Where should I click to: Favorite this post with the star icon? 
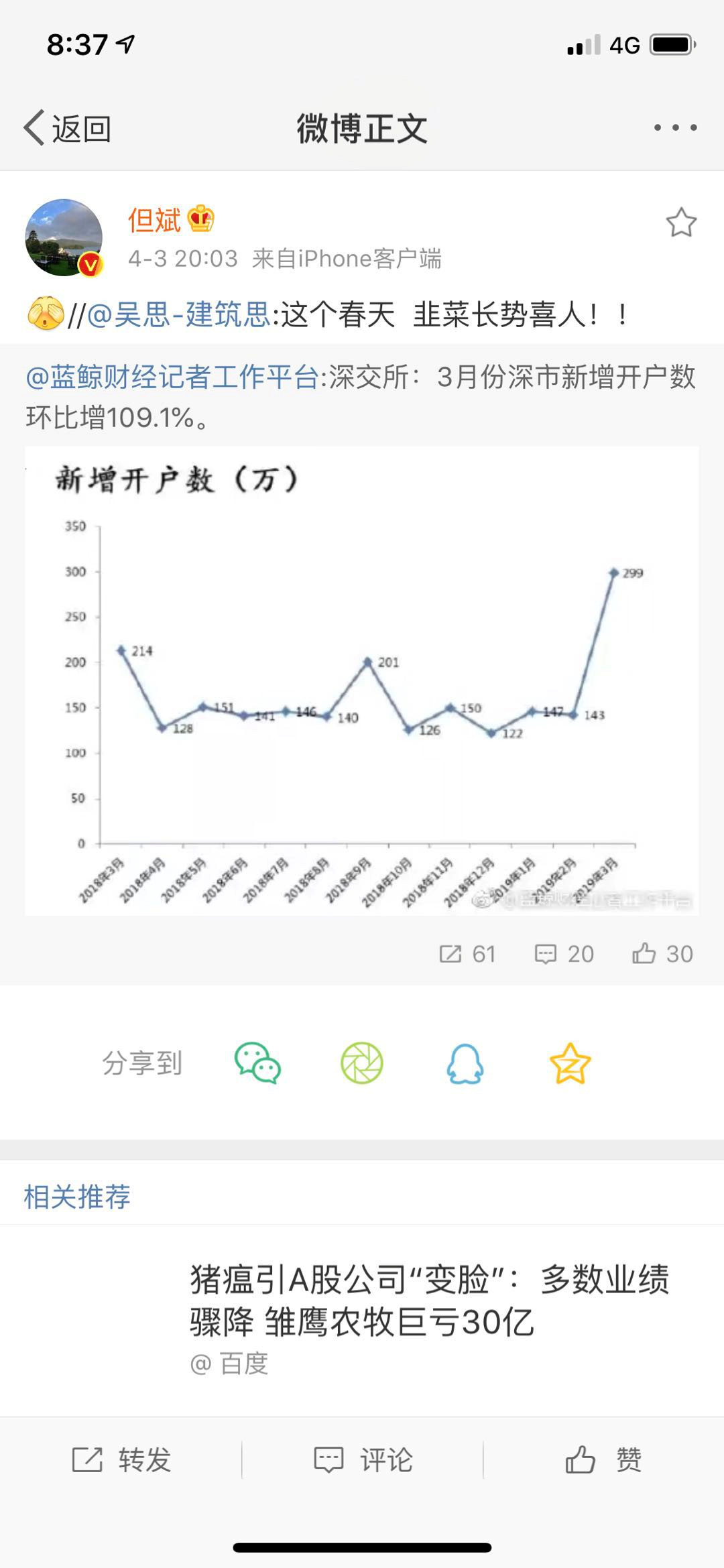tap(680, 223)
